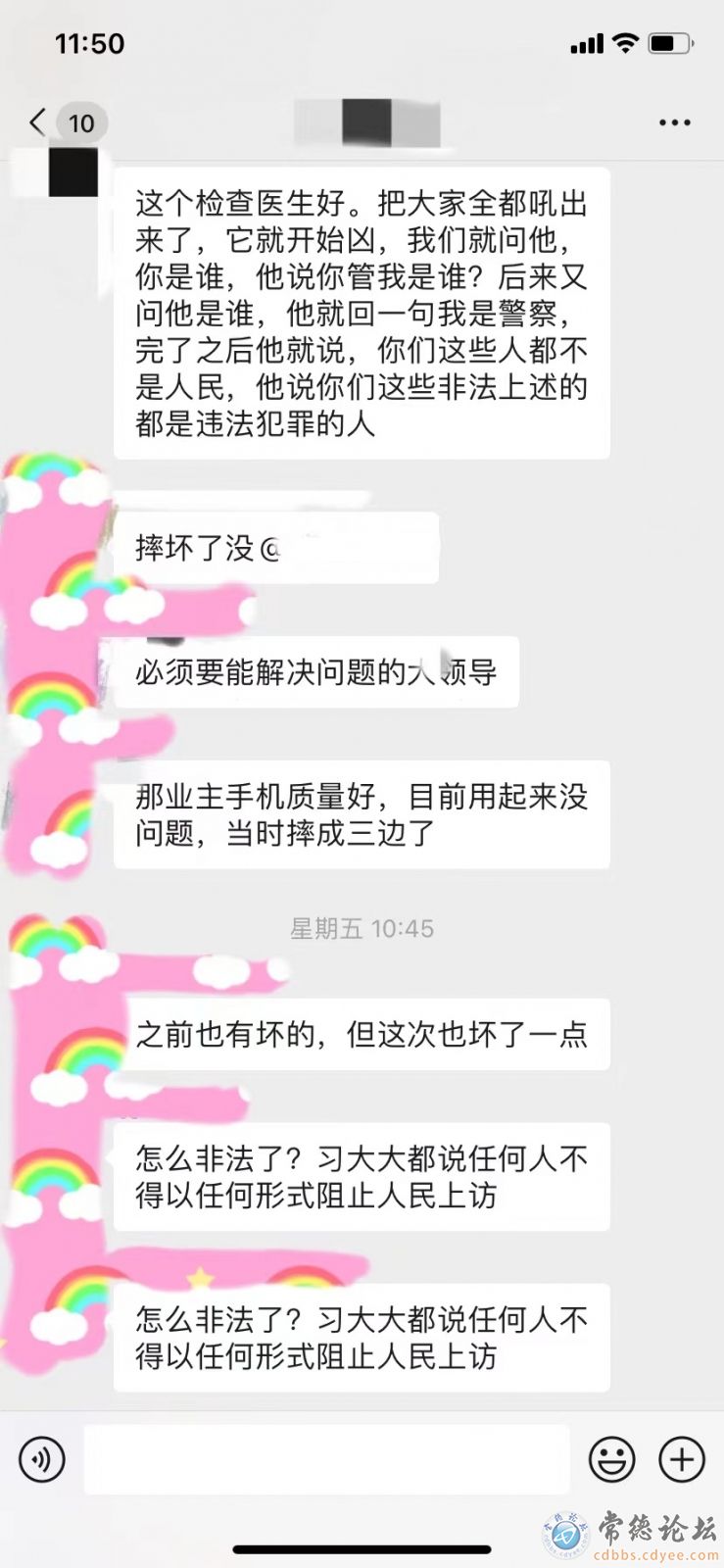Tap the message text field
This screenshot has height=1568, width=724.
pyautogui.click(x=326, y=1459)
